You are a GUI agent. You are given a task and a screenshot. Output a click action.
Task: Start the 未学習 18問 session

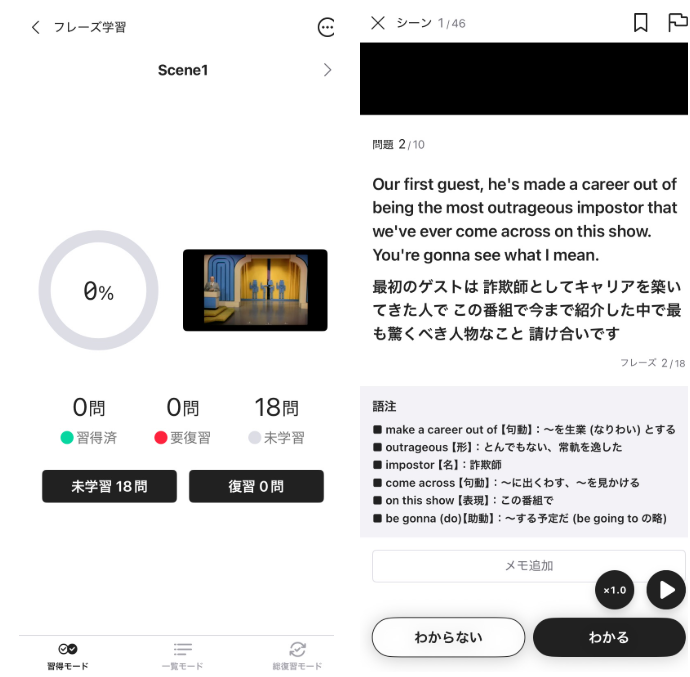tap(109, 486)
